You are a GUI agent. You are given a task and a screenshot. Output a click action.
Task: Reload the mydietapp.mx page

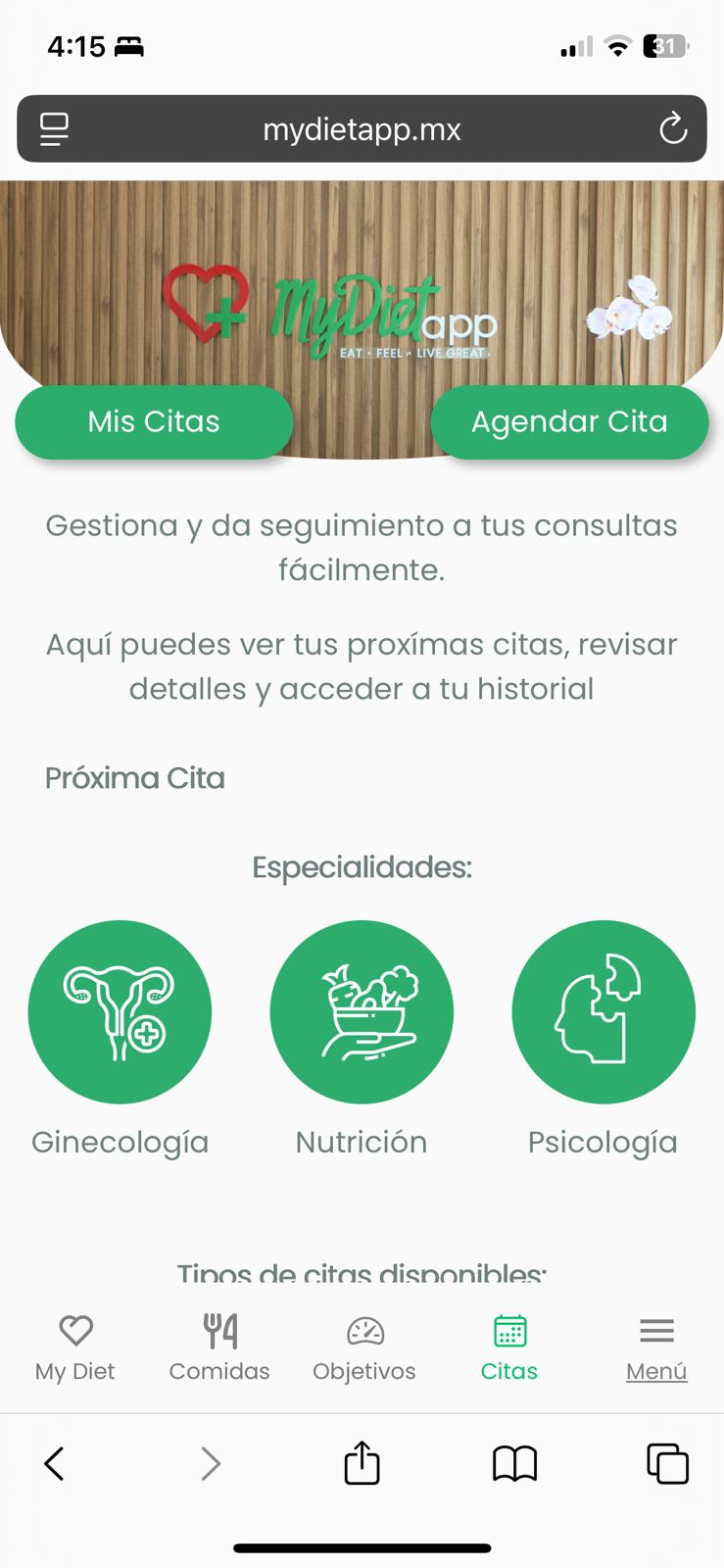(672, 128)
